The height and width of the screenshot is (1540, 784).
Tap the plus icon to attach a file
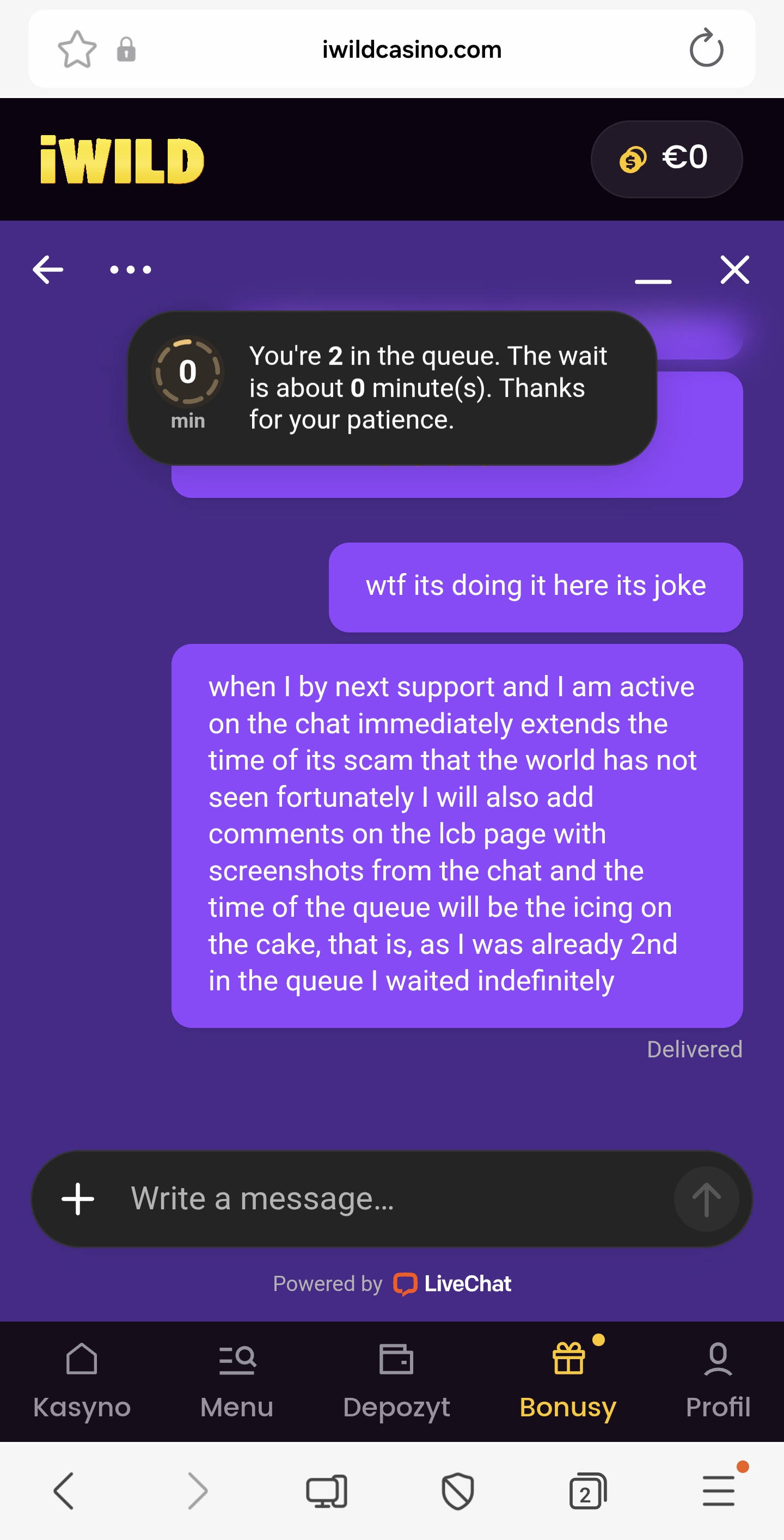(x=78, y=1198)
